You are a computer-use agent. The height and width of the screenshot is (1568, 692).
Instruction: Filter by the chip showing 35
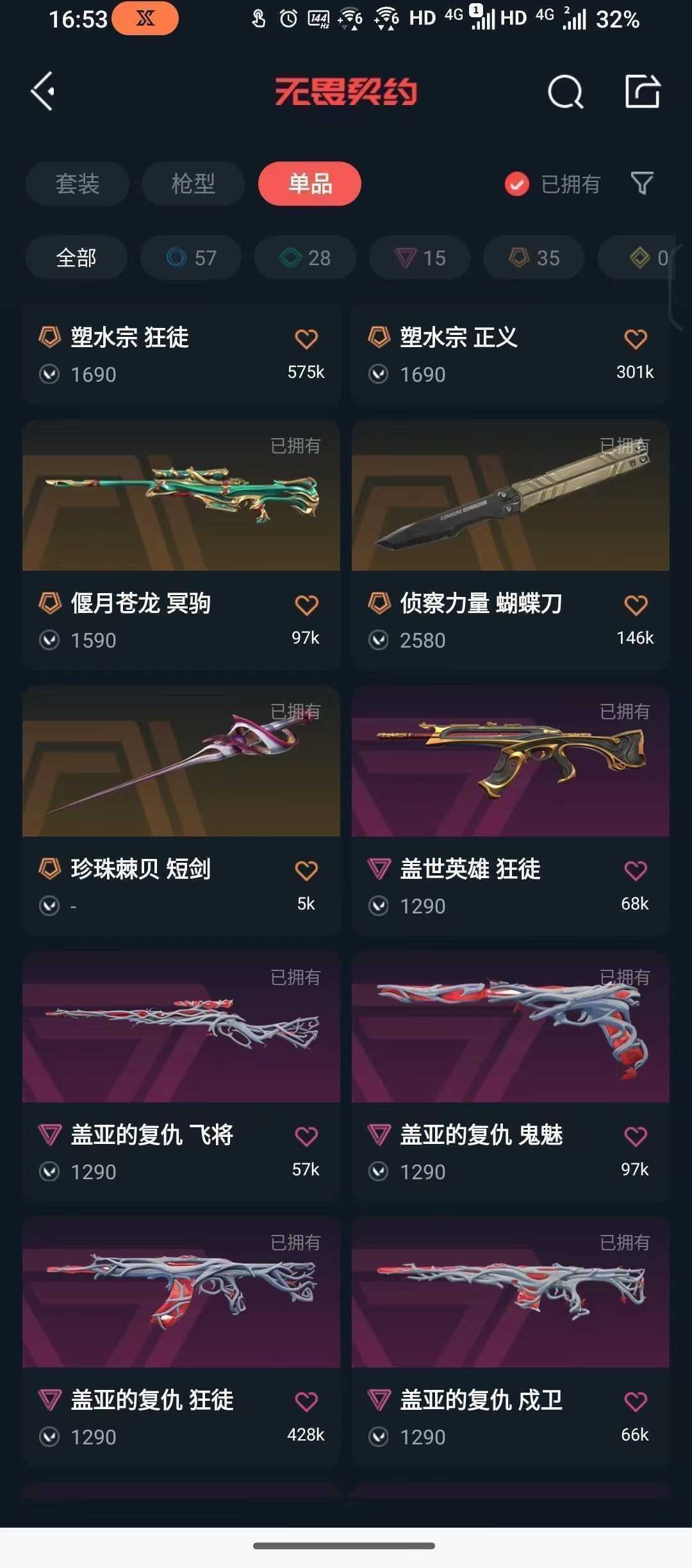[534, 257]
